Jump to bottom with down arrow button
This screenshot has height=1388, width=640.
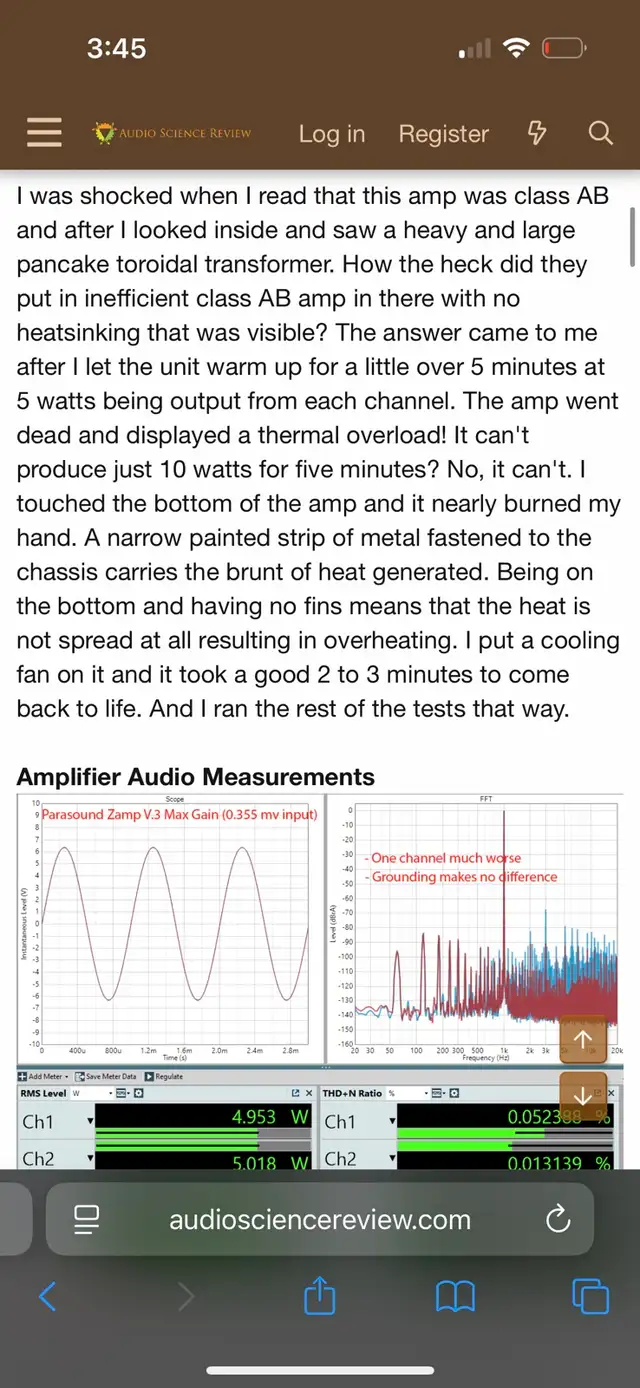582,1095
